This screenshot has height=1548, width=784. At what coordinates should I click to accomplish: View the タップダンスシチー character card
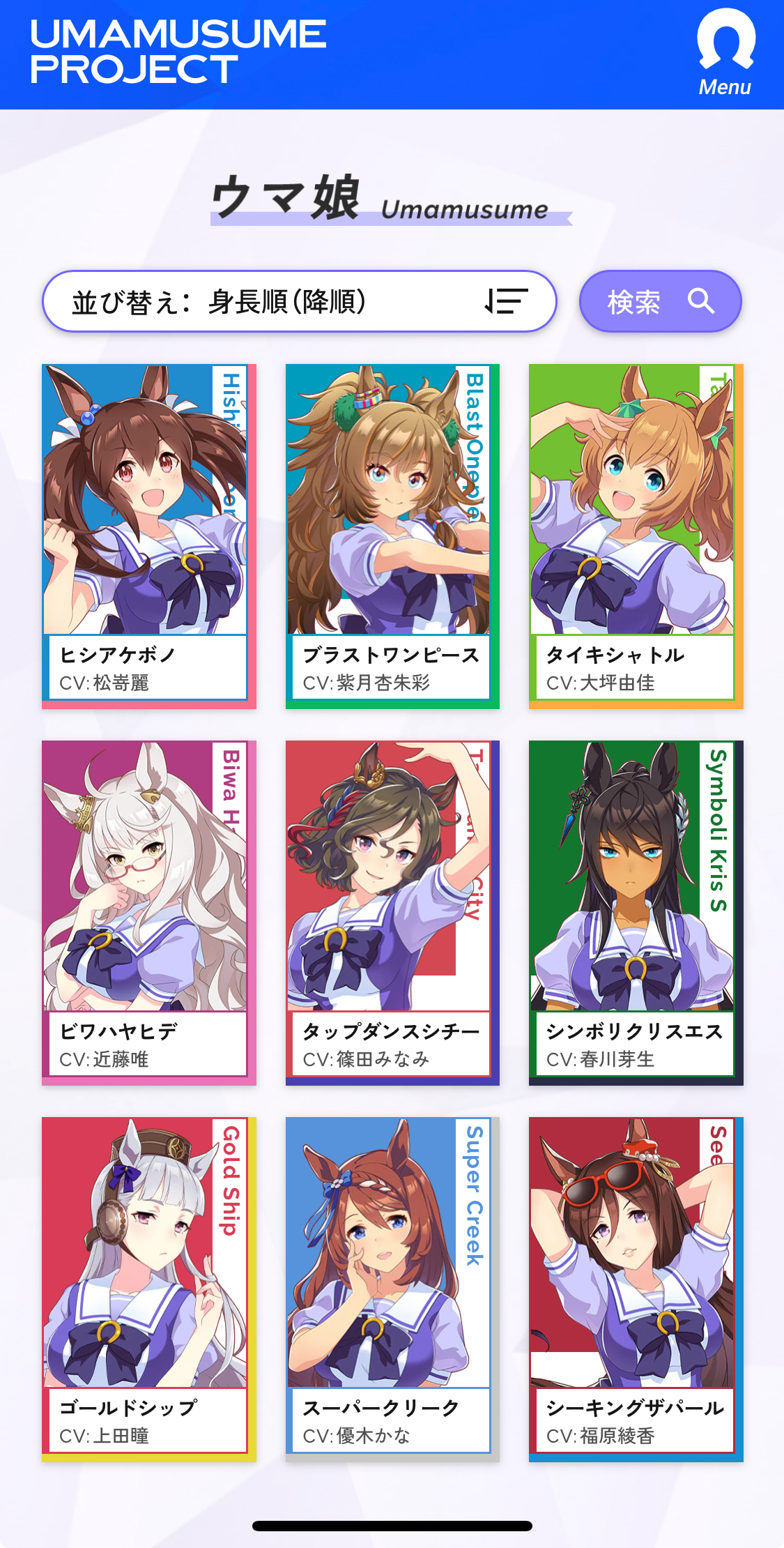click(x=391, y=911)
